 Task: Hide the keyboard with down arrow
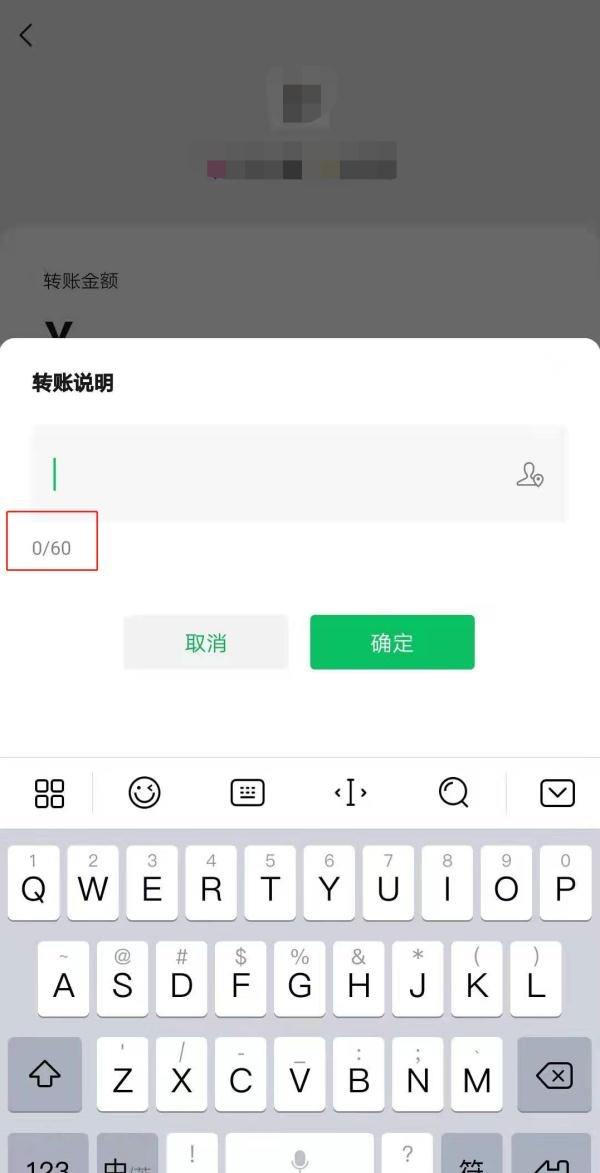click(x=557, y=793)
